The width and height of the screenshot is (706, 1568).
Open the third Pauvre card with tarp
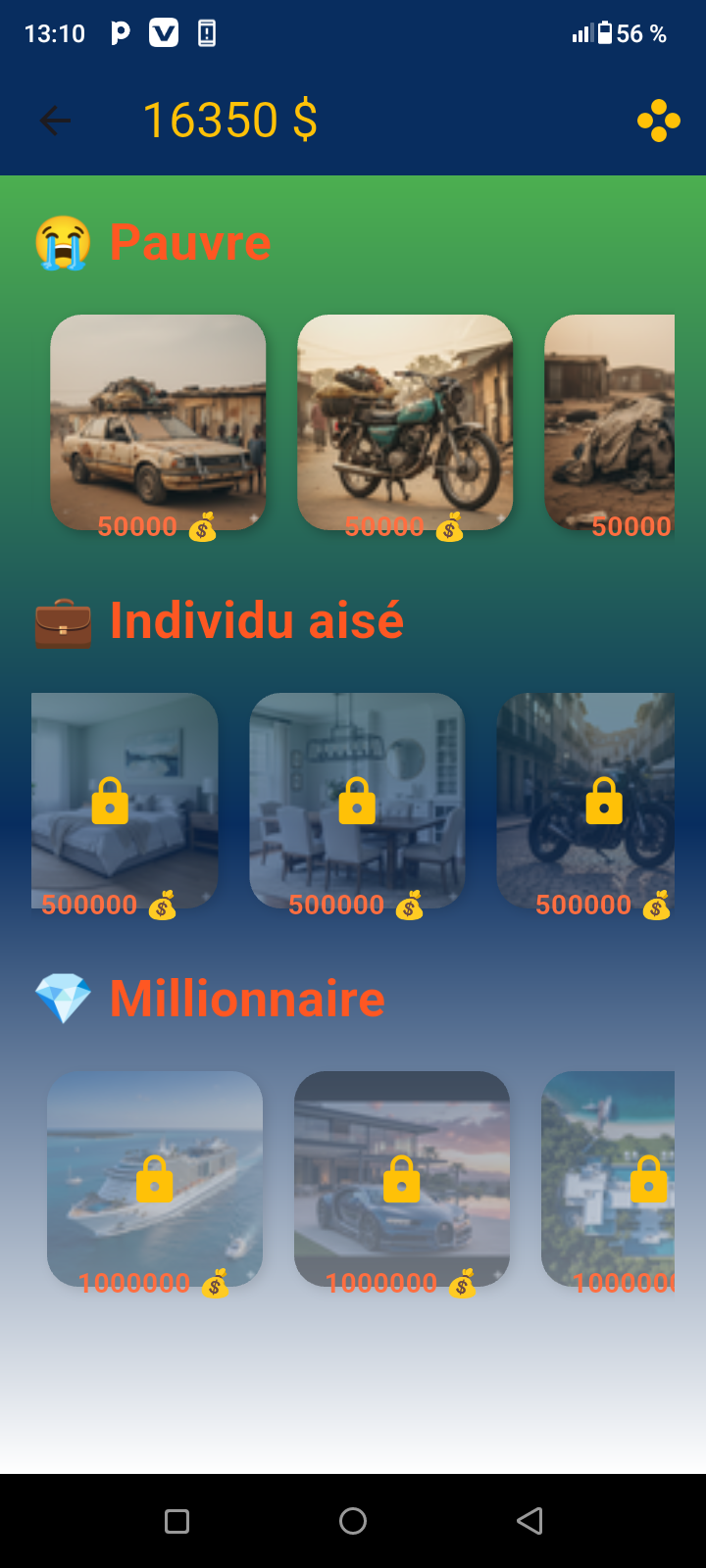click(x=610, y=422)
